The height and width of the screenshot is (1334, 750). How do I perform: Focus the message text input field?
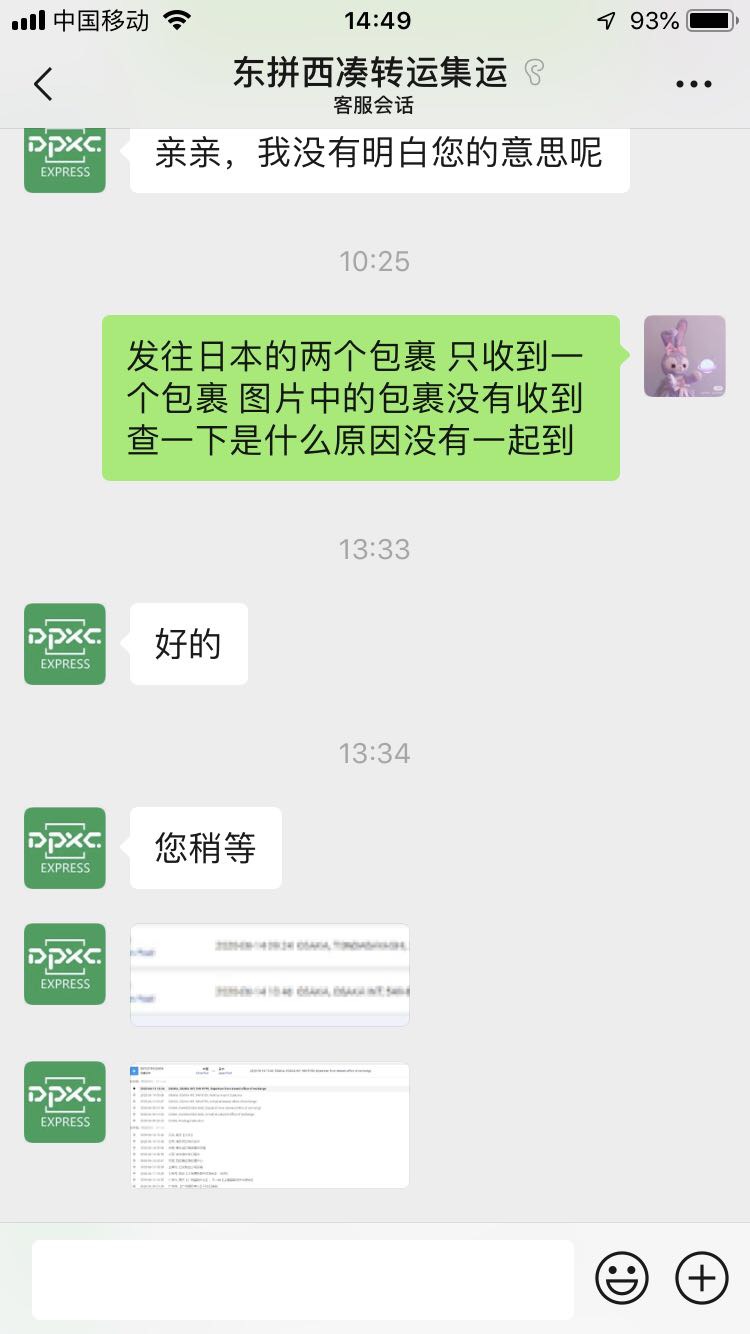[302, 1279]
